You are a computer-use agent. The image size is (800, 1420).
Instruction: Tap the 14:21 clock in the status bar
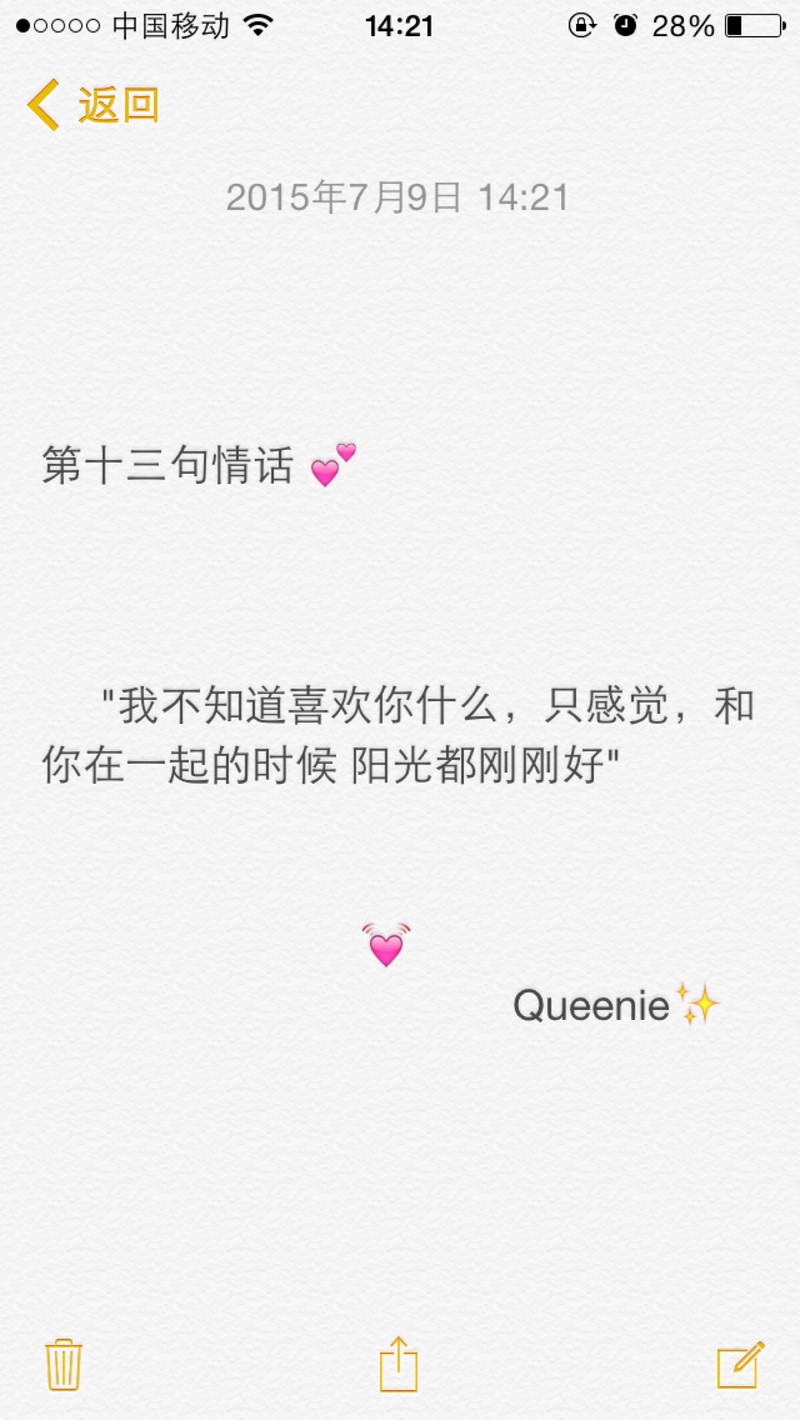401,26
